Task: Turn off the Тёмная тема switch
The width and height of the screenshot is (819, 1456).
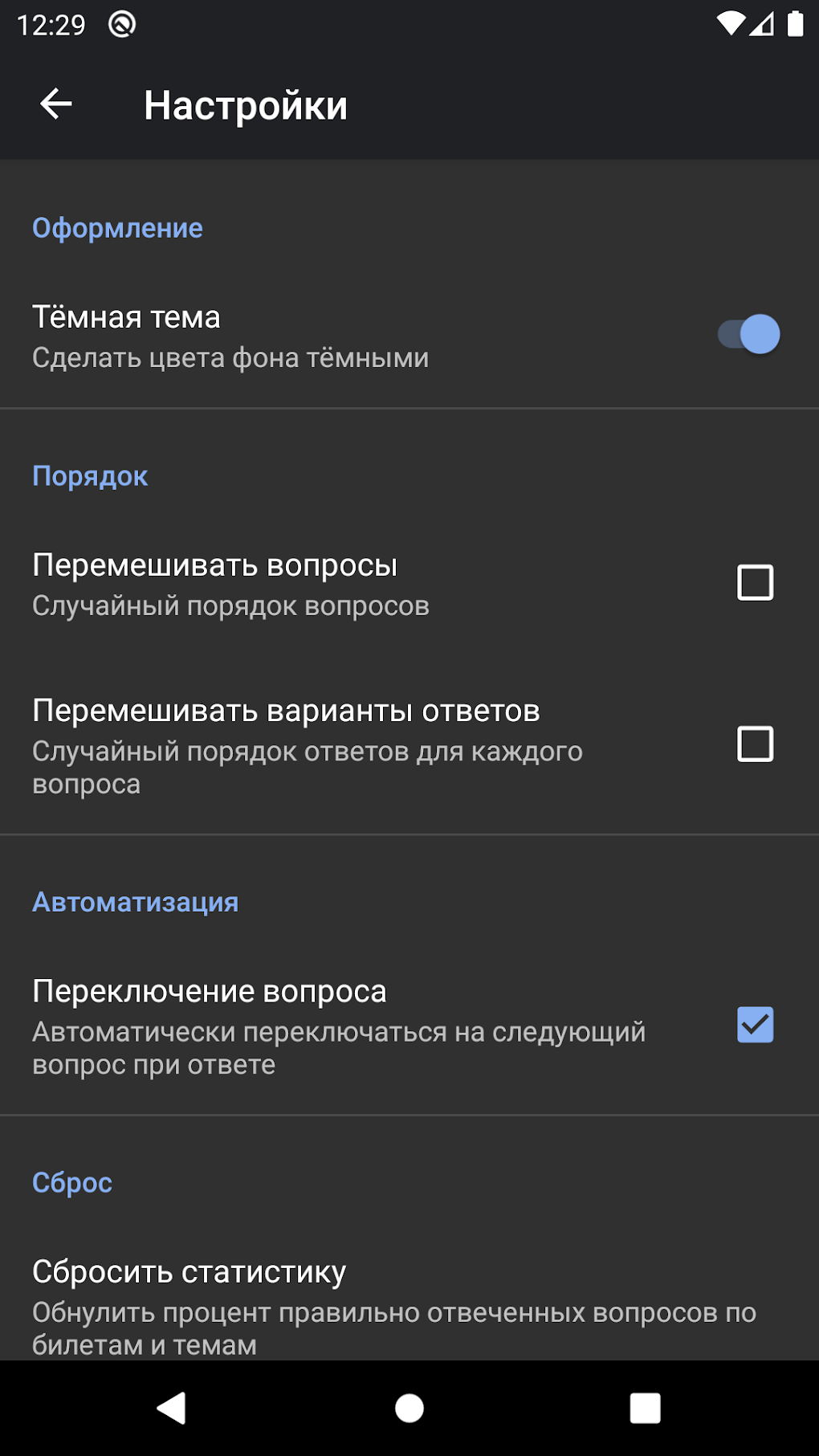Action: [748, 334]
